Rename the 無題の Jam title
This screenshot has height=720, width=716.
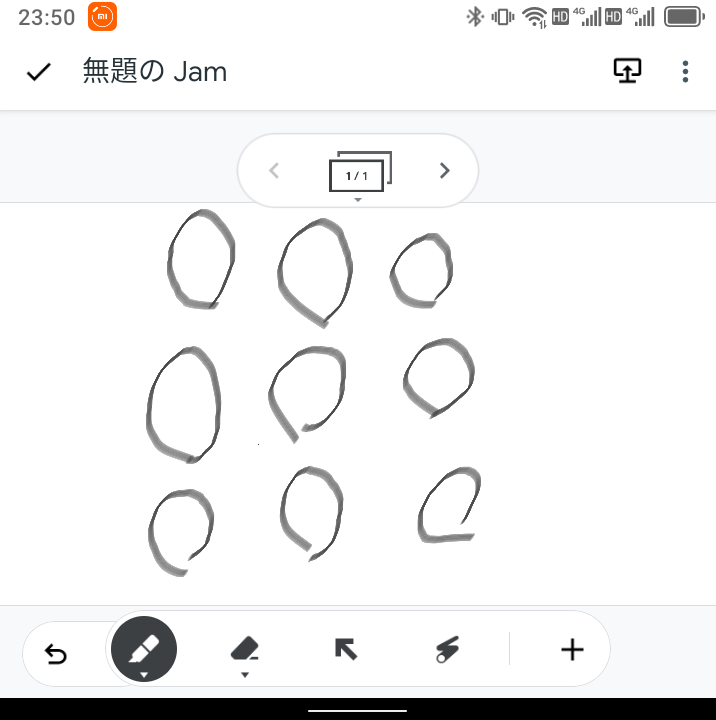(155, 72)
